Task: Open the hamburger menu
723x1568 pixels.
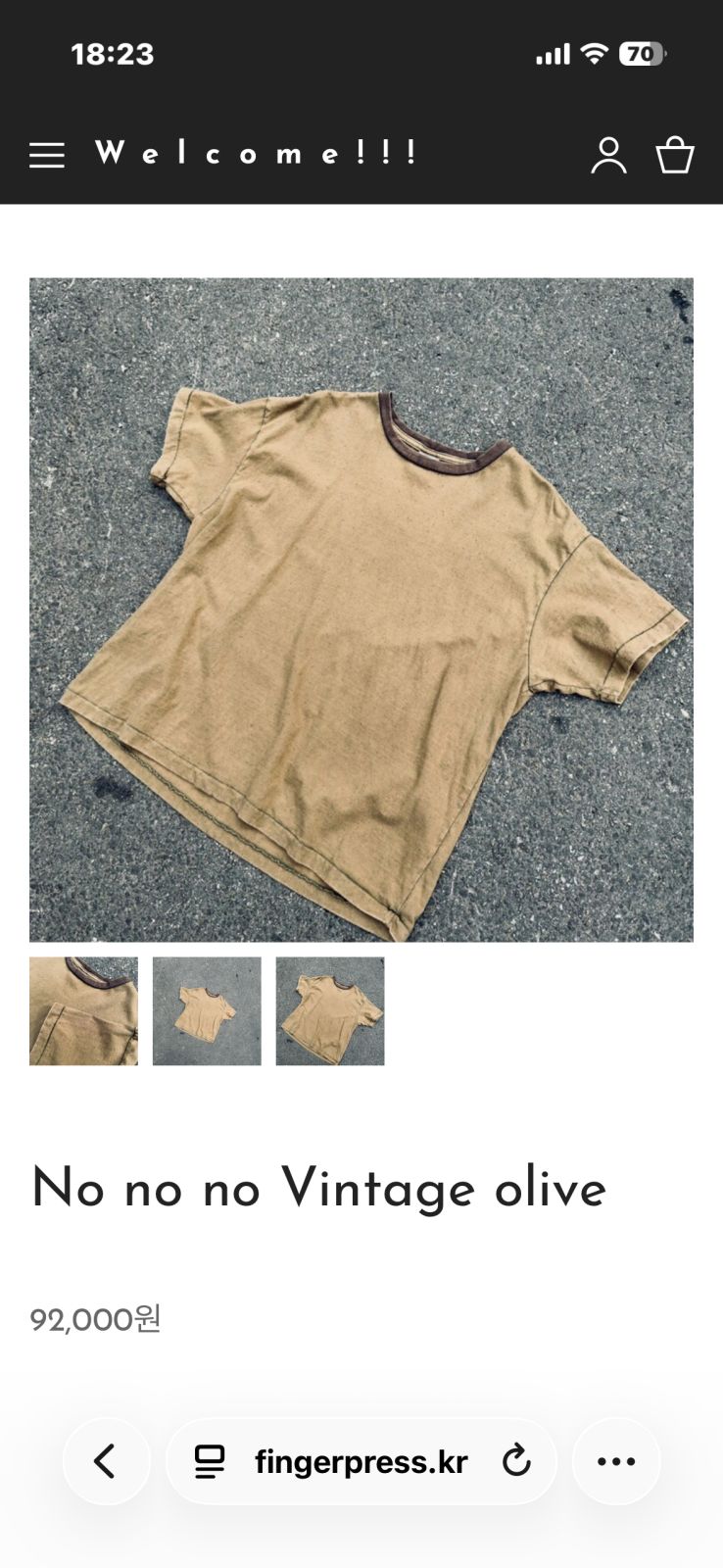Action: coord(47,155)
